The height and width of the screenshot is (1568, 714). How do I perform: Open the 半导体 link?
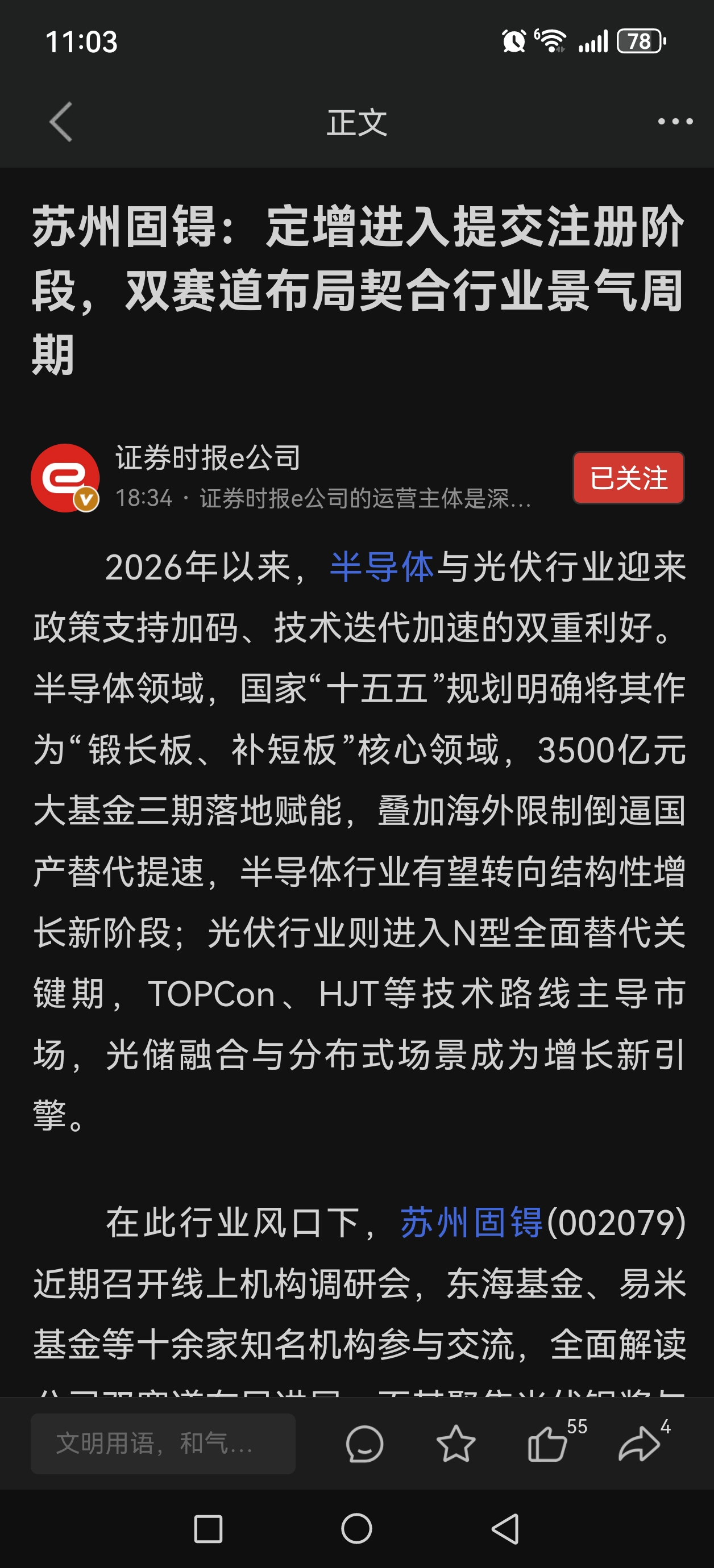click(381, 567)
